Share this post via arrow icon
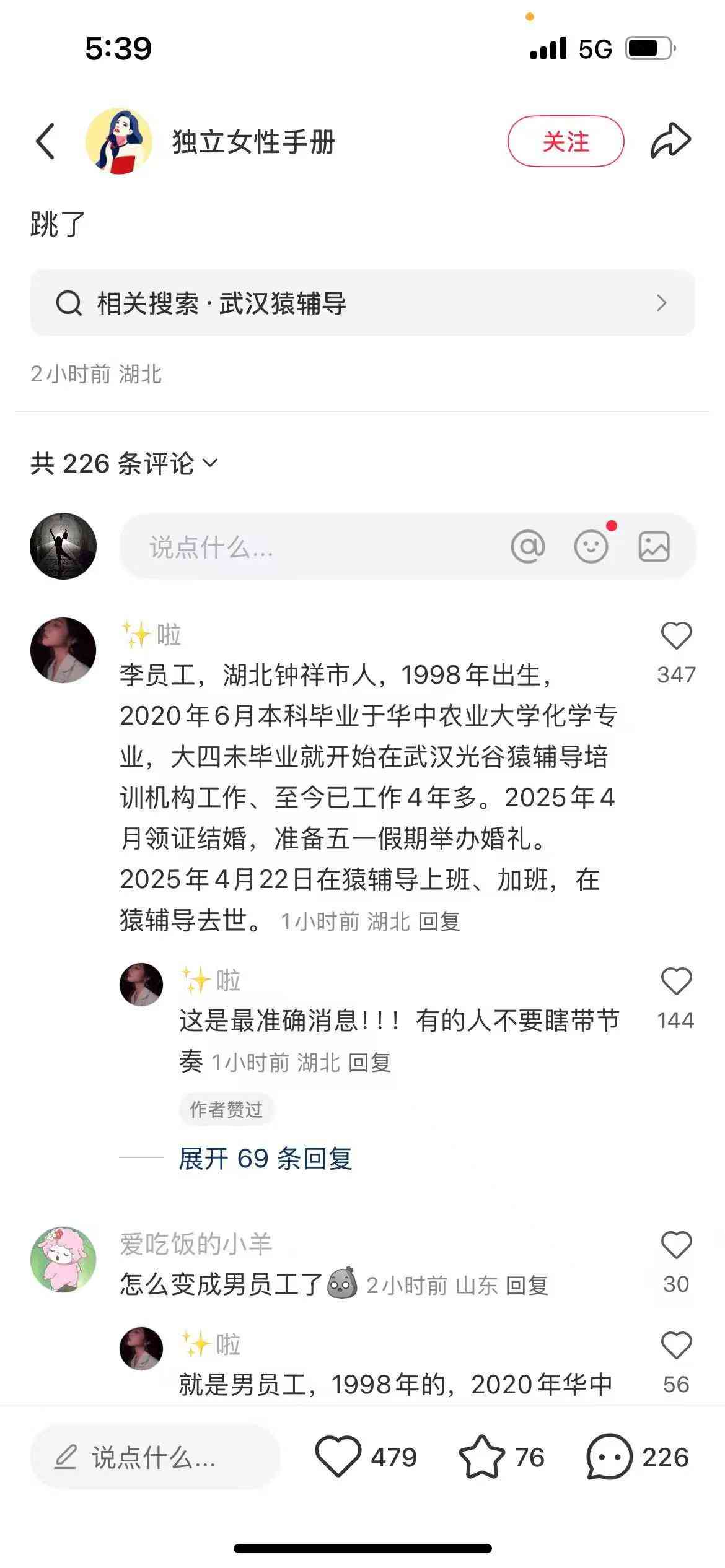725x1568 pixels. [x=670, y=141]
